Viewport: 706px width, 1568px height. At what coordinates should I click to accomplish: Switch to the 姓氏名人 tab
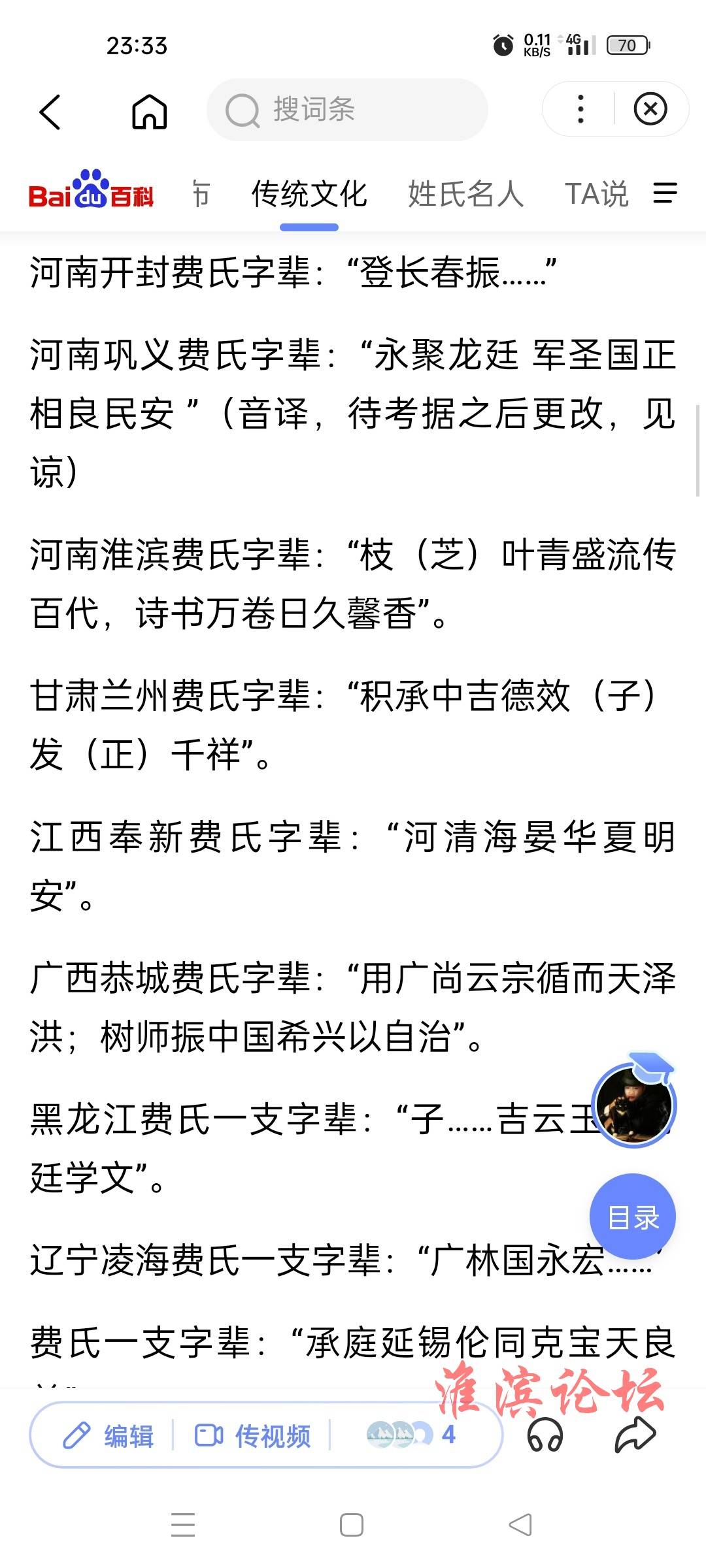coord(465,194)
